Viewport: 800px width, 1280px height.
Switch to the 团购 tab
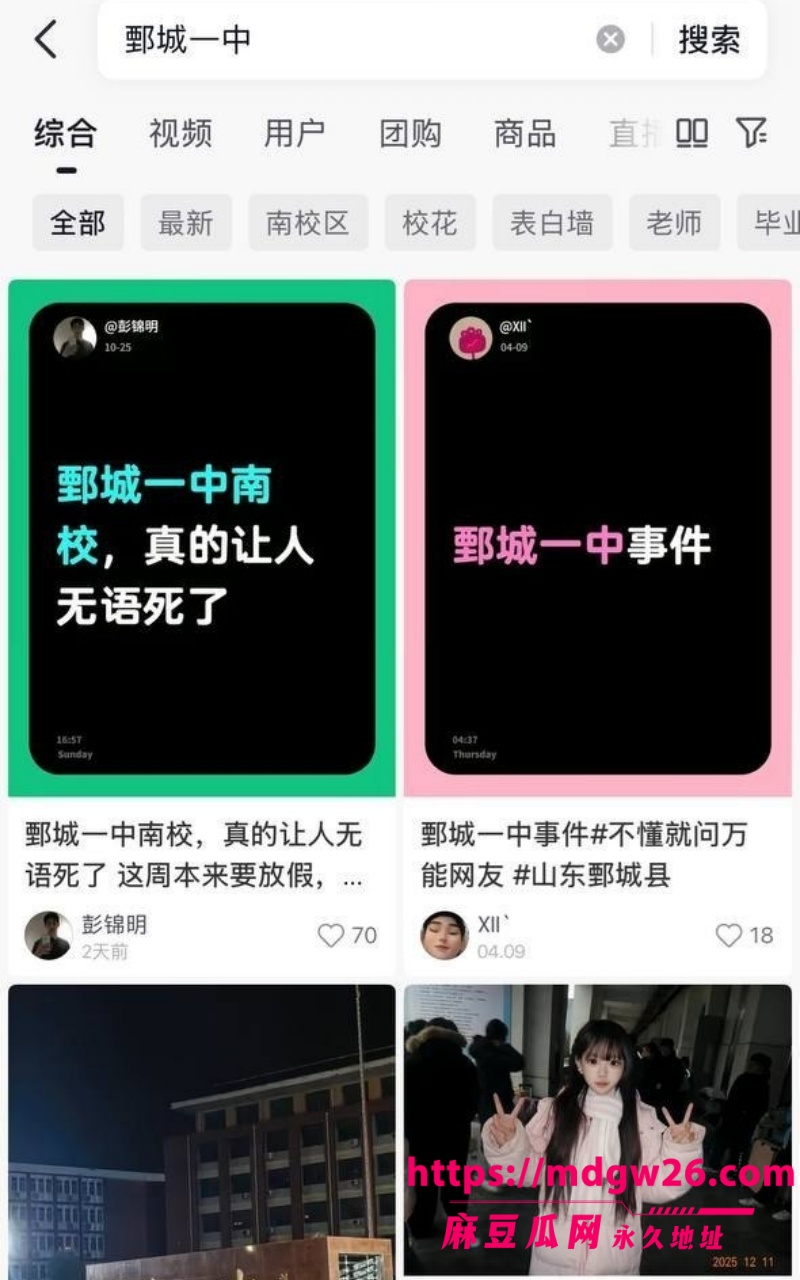(410, 133)
